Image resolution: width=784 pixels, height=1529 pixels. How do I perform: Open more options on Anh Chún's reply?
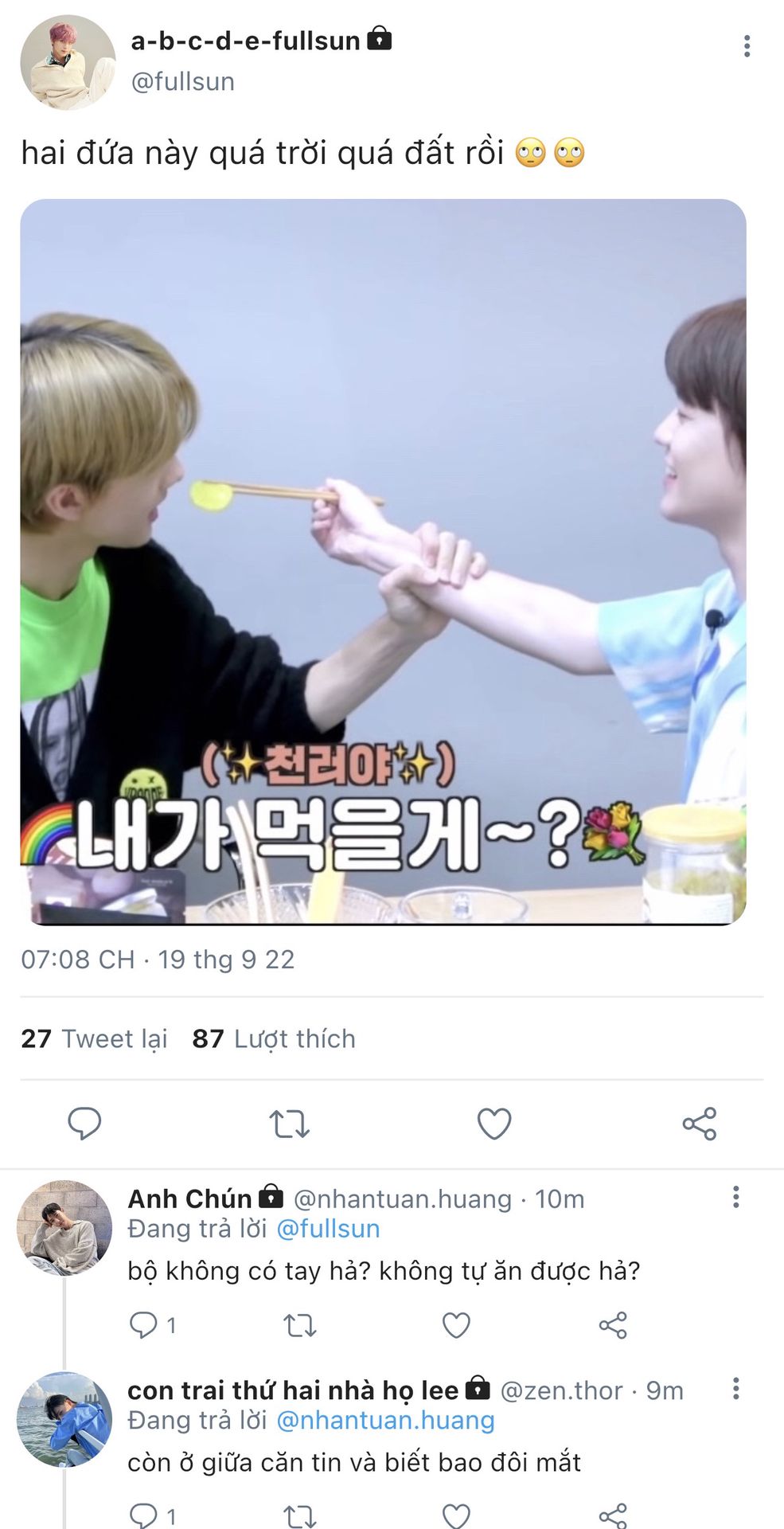(x=736, y=1197)
